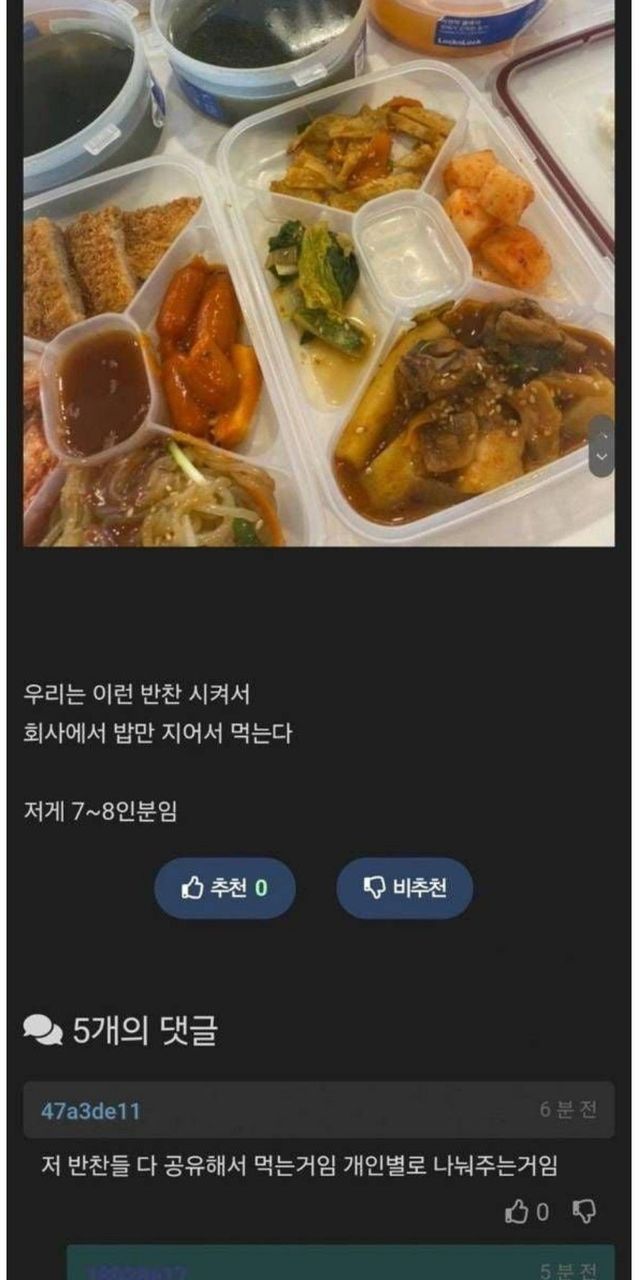Downvote the post with 비추천 button
Image resolution: width=640 pixels, height=1280 pixels.
(404, 887)
